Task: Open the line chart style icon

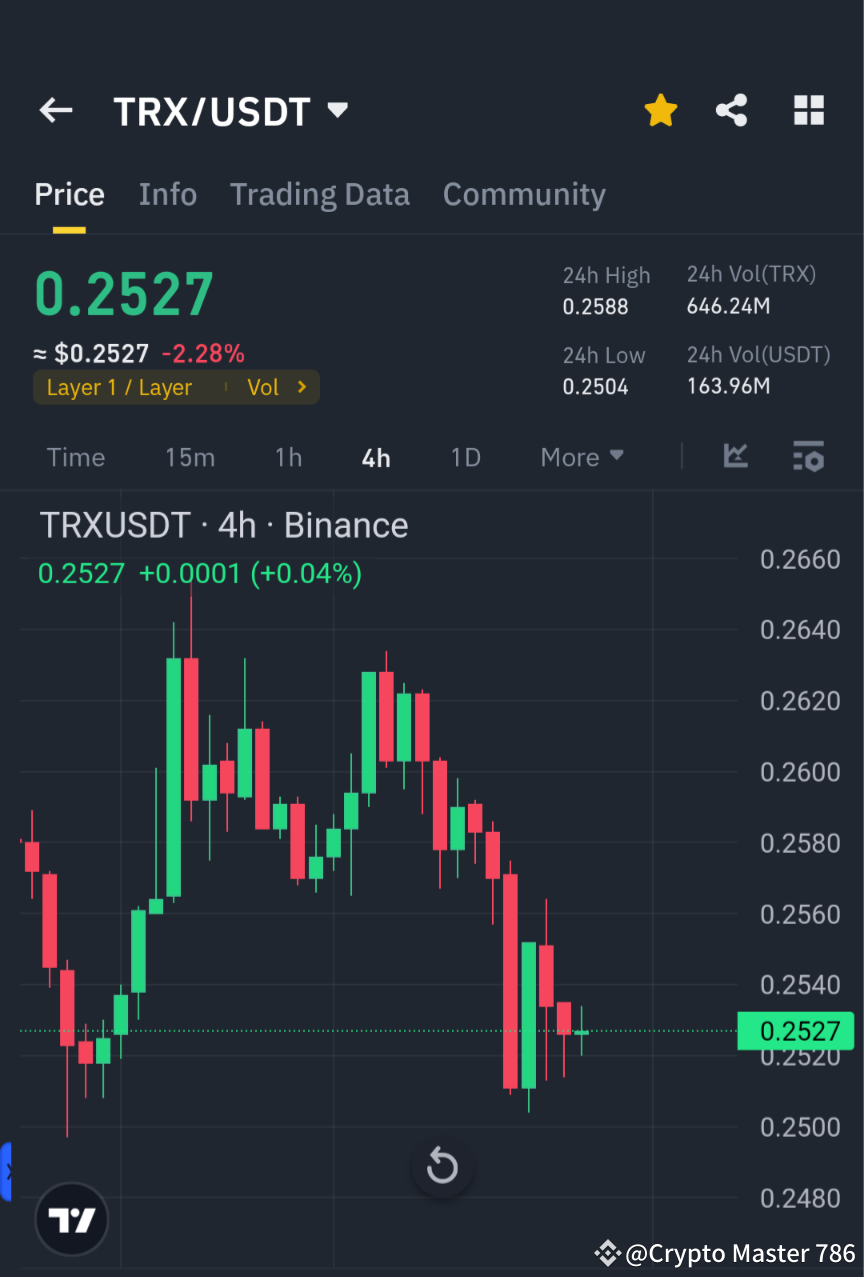Action: click(x=736, y=457)
